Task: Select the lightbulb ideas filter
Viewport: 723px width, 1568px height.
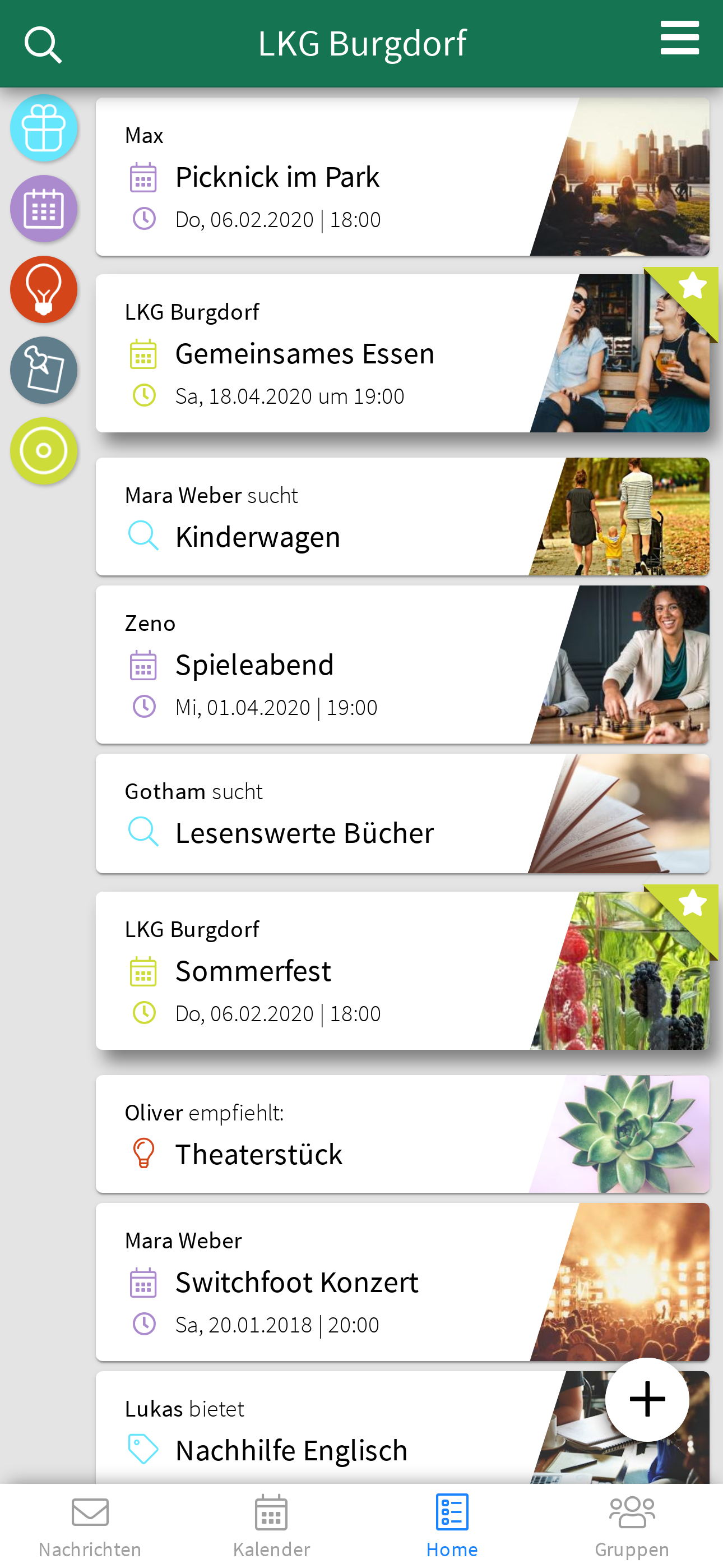Action: pos(43,290)
